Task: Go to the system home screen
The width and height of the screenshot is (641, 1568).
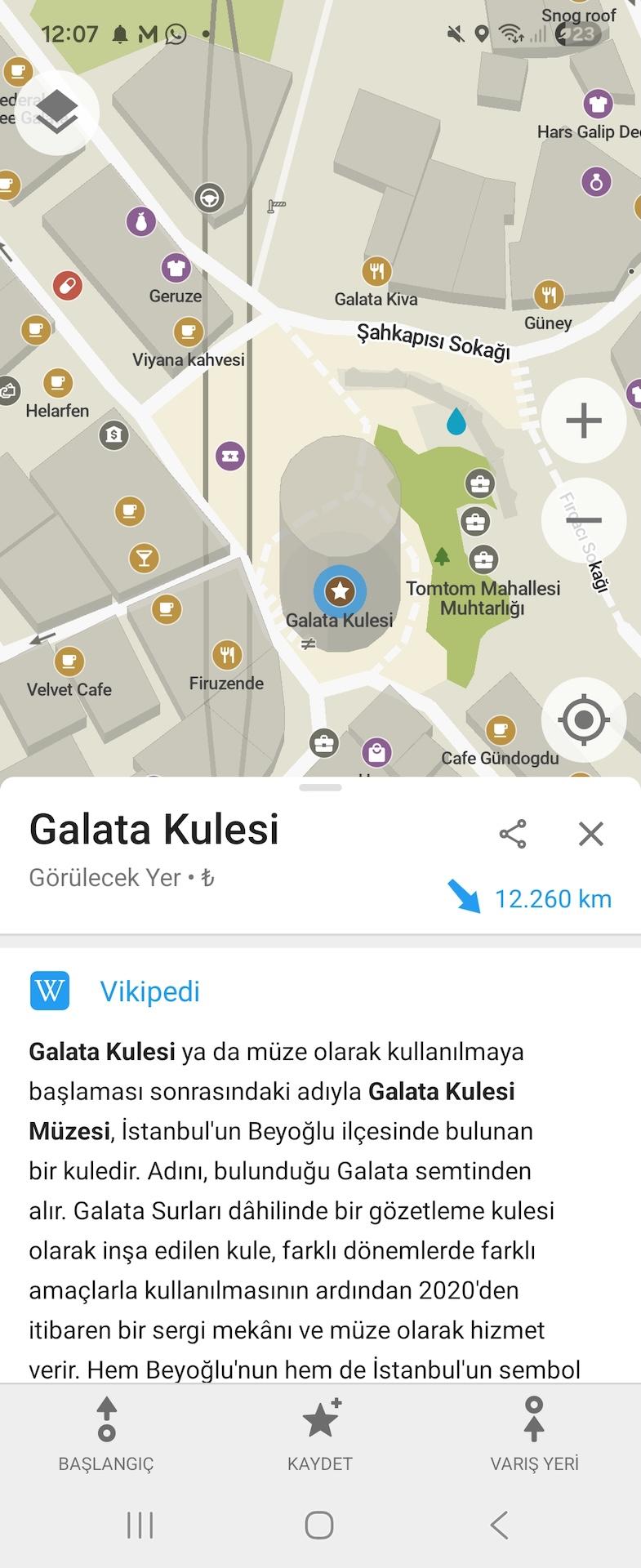Action: (x=319, y=1525)
